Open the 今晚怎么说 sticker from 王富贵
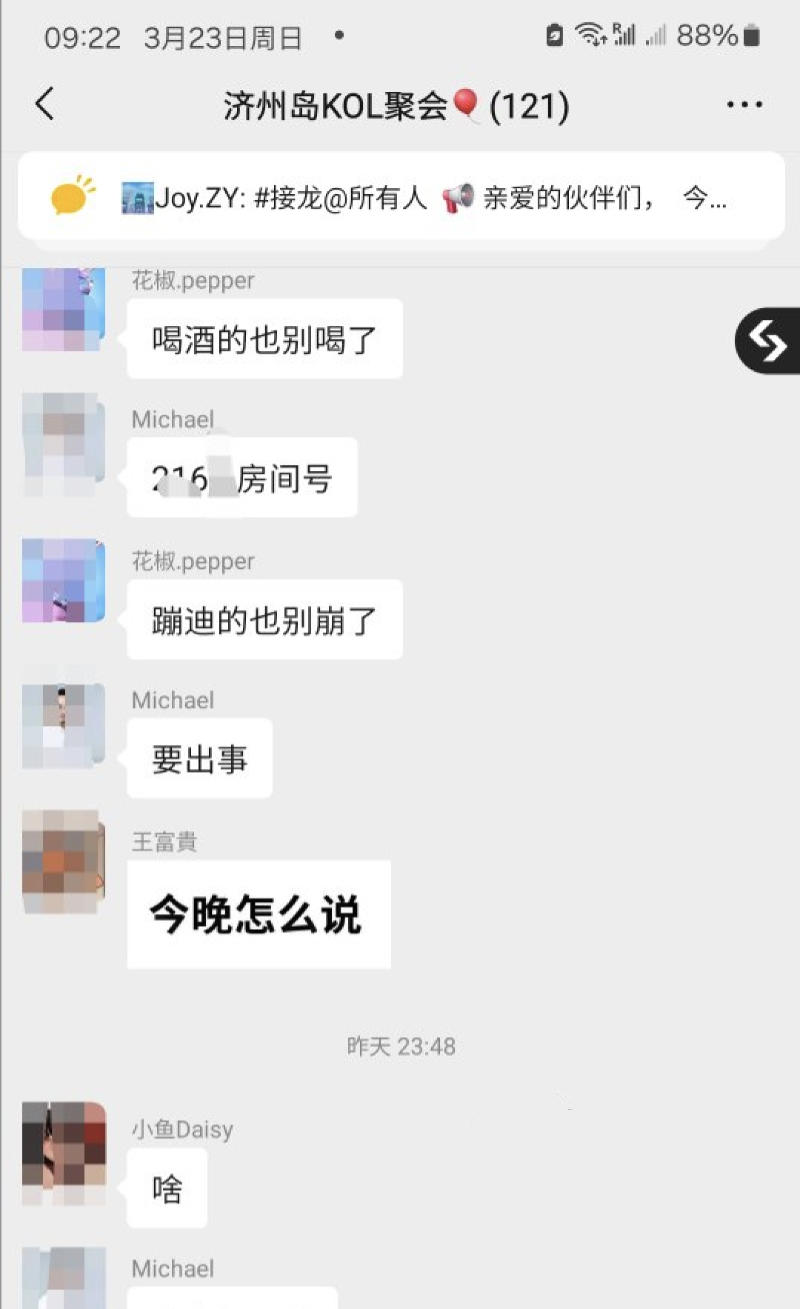 (258, 914)
